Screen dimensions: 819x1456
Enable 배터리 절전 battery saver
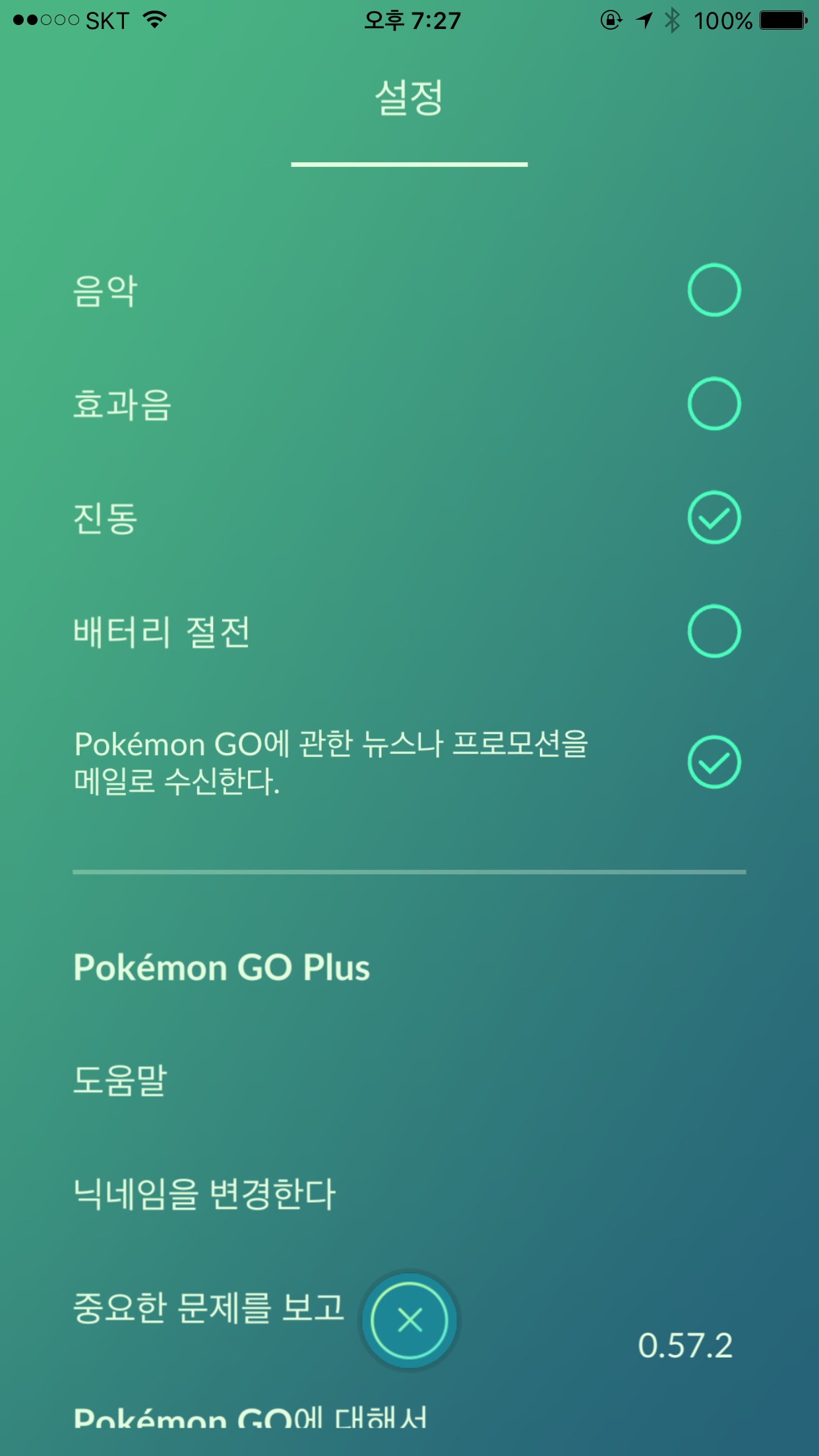pos(713,631)
